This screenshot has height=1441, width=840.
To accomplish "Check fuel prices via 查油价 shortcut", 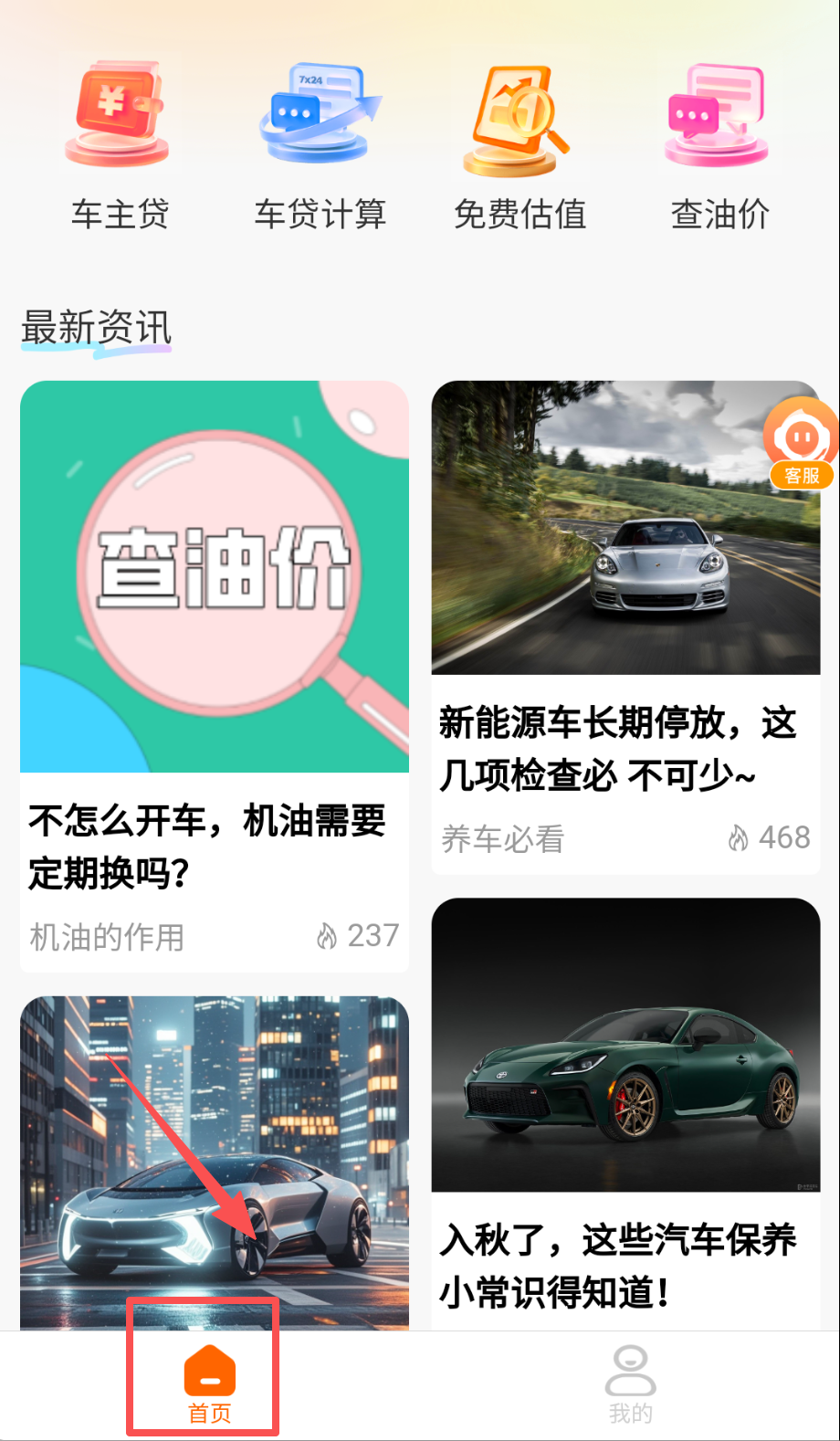I will click(x=719, y=146).
